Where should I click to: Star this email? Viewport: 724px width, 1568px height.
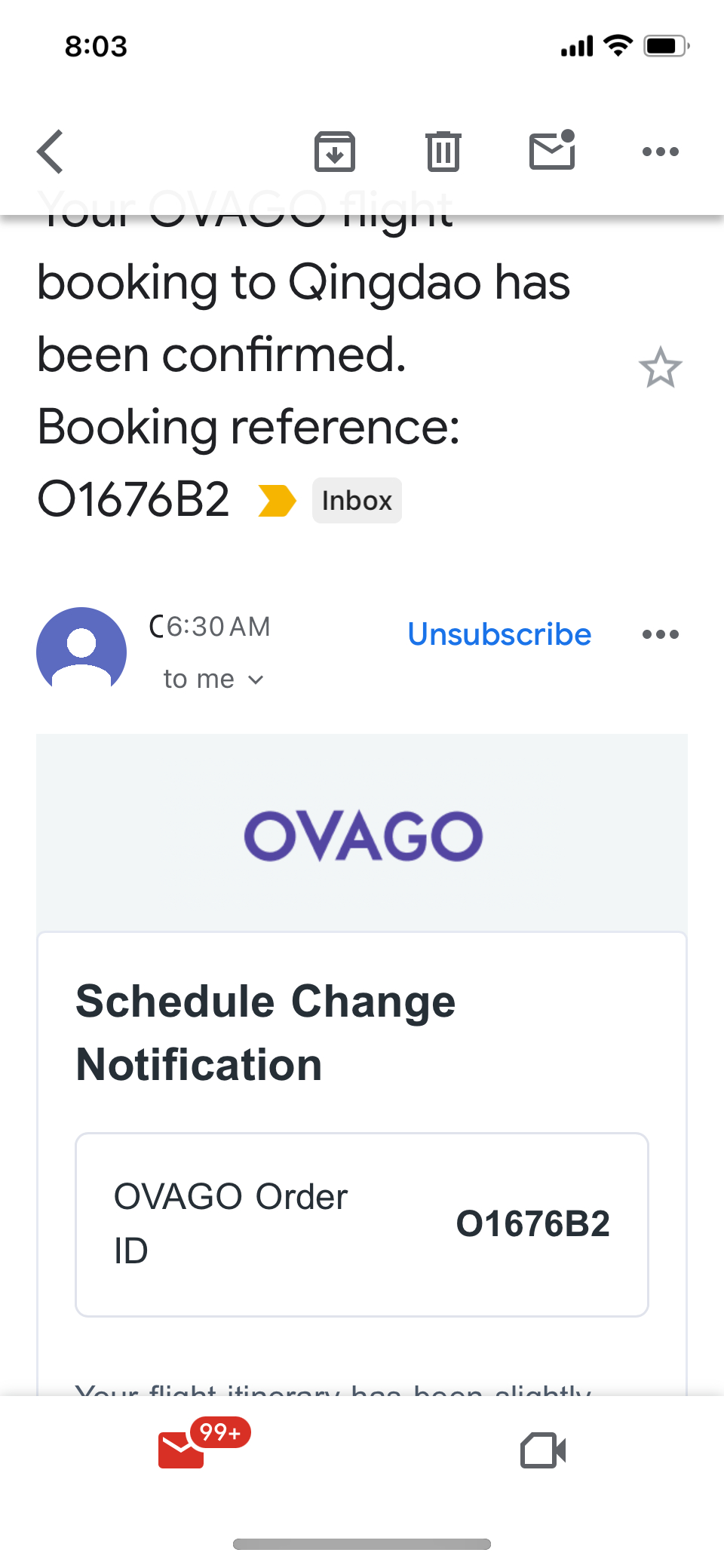[x=661, y=367]
